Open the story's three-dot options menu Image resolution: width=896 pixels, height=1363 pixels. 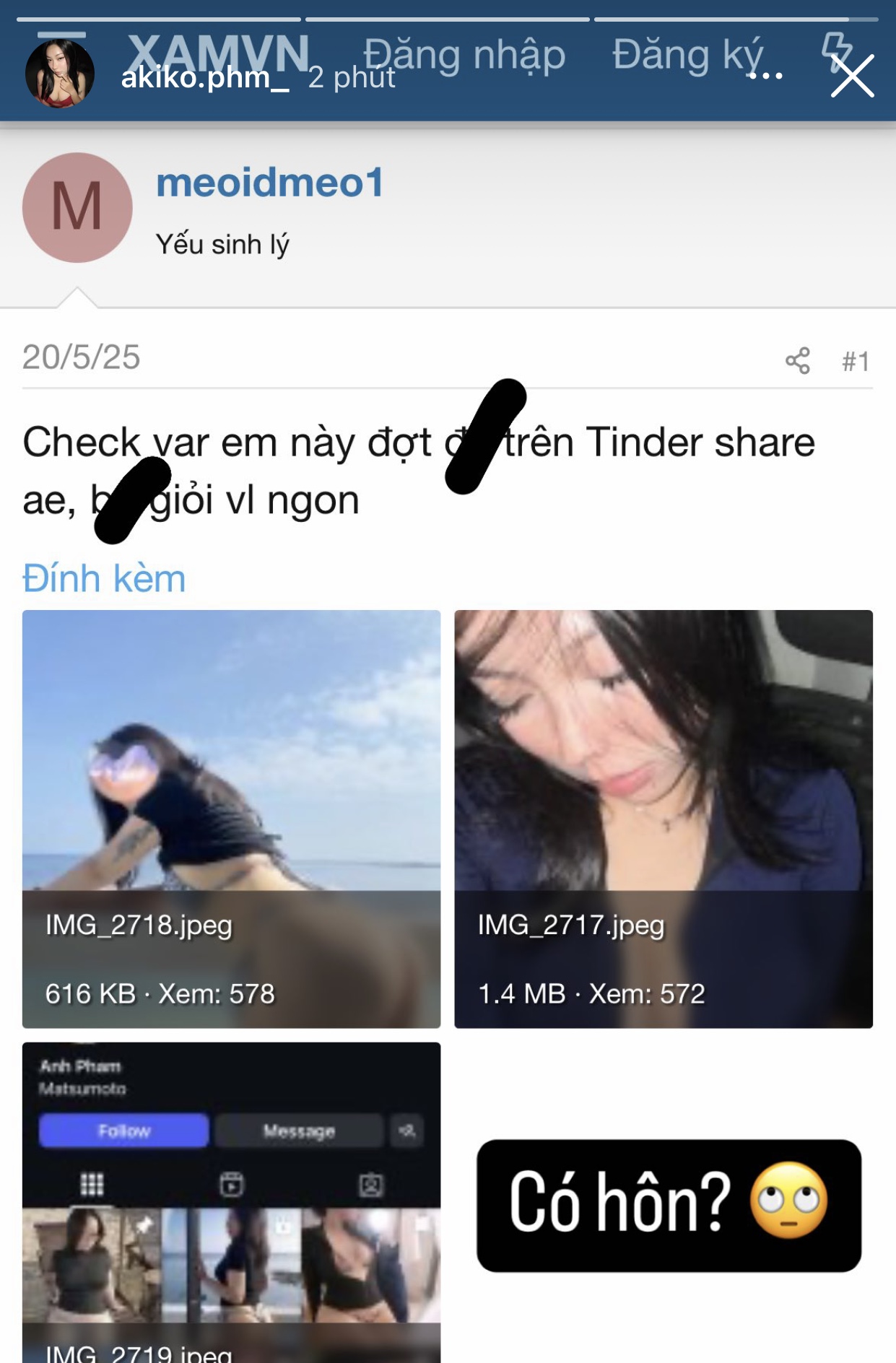(765, 75)
